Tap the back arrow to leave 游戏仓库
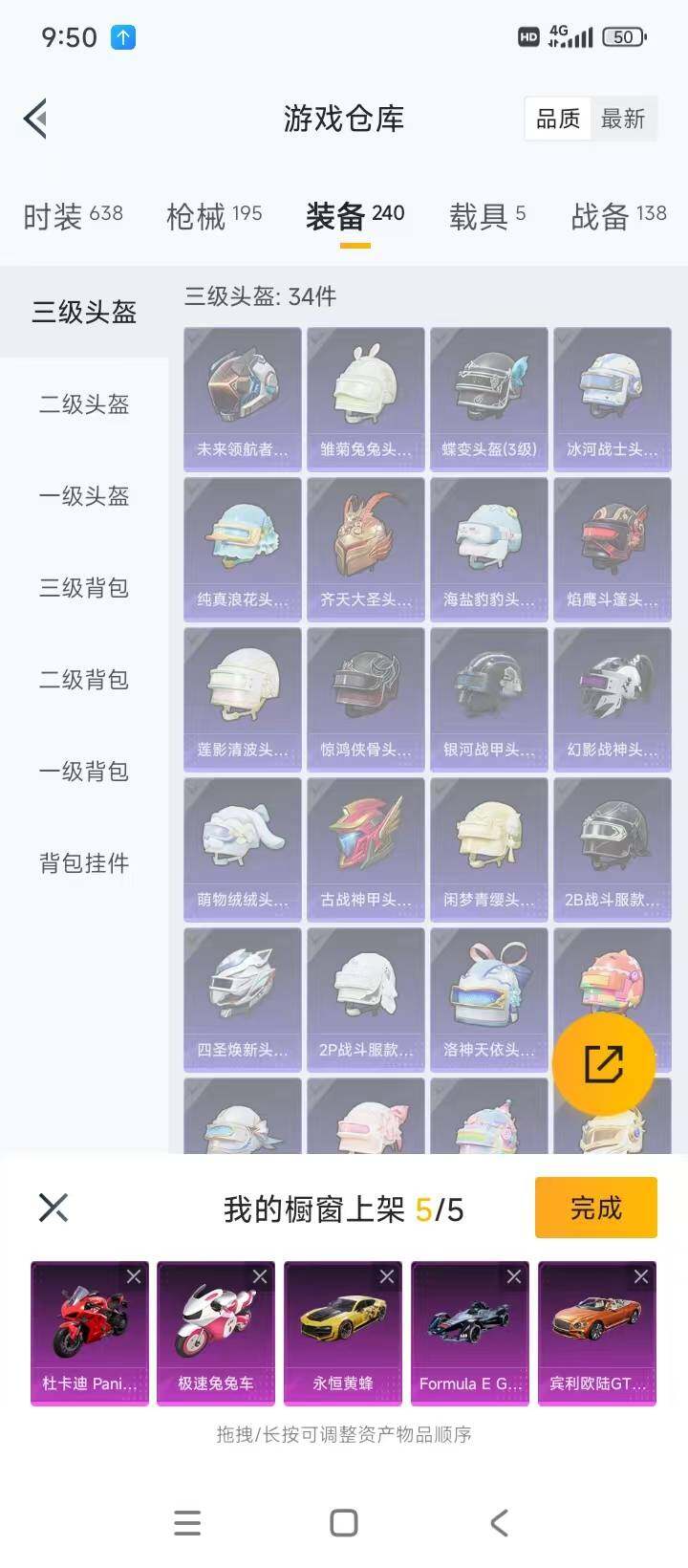Image resolution: width=688 pixels, height=1568 pixels. [34, 119]
